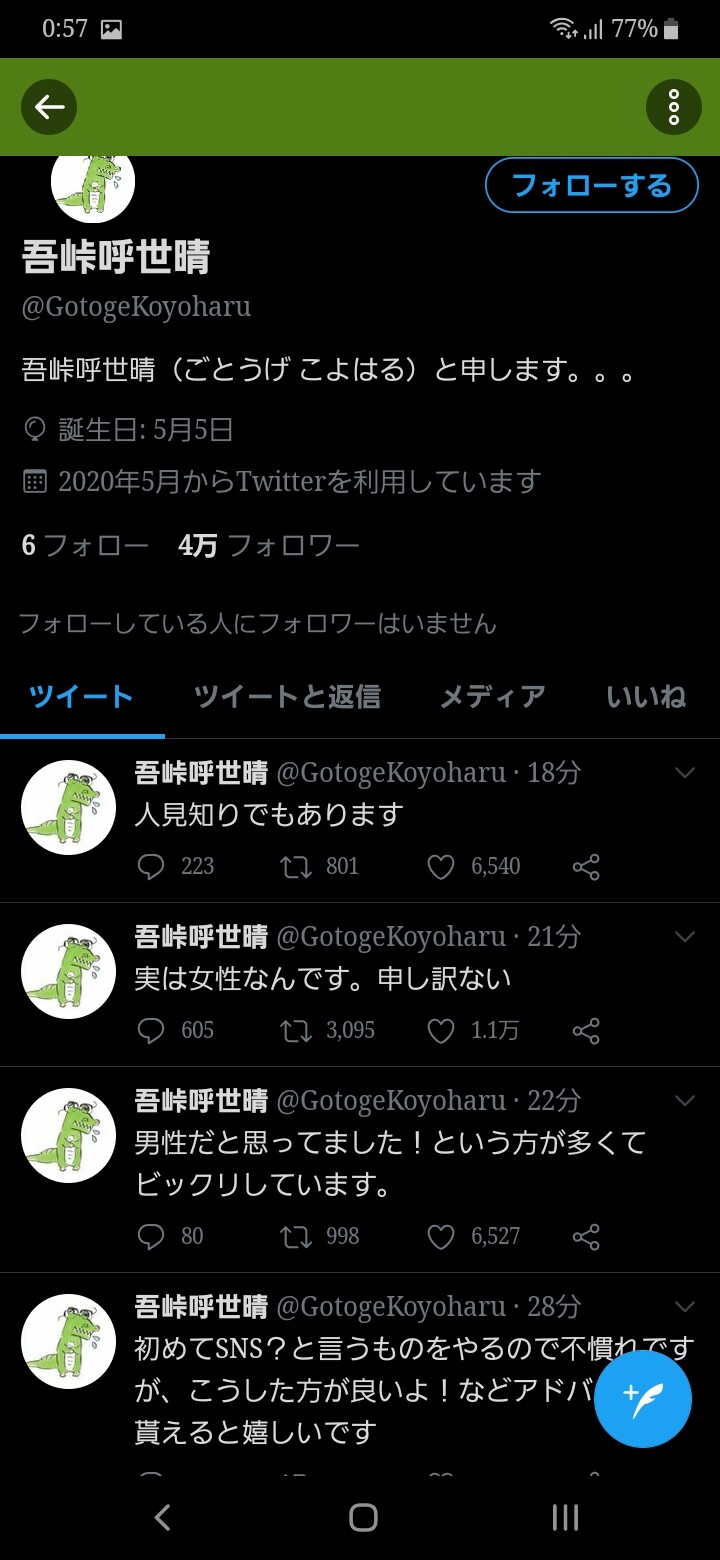Open the profile overflow menu

(673, 107)
